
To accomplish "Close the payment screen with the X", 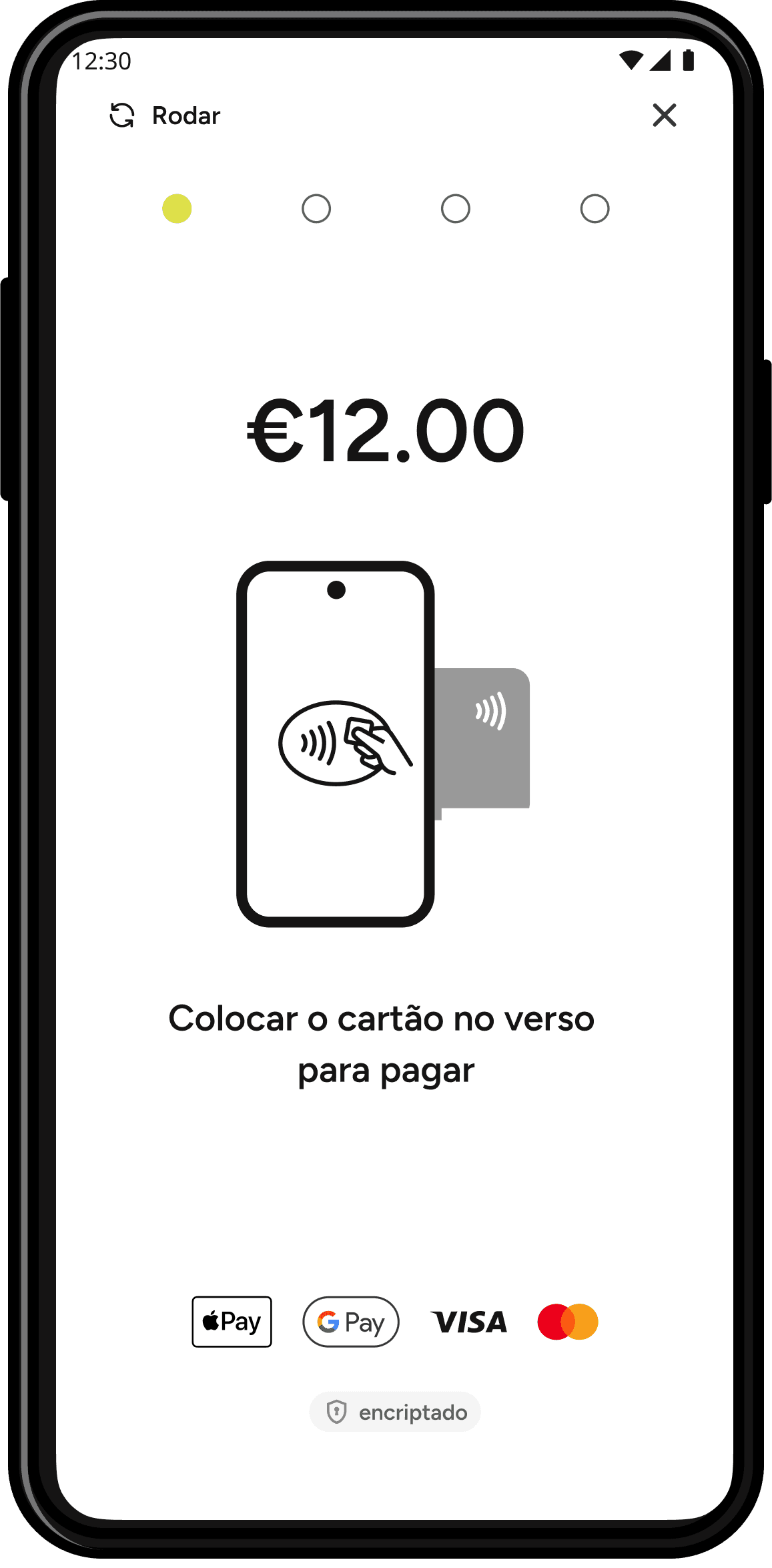I will pyautogui.click(x=664, y=115).
